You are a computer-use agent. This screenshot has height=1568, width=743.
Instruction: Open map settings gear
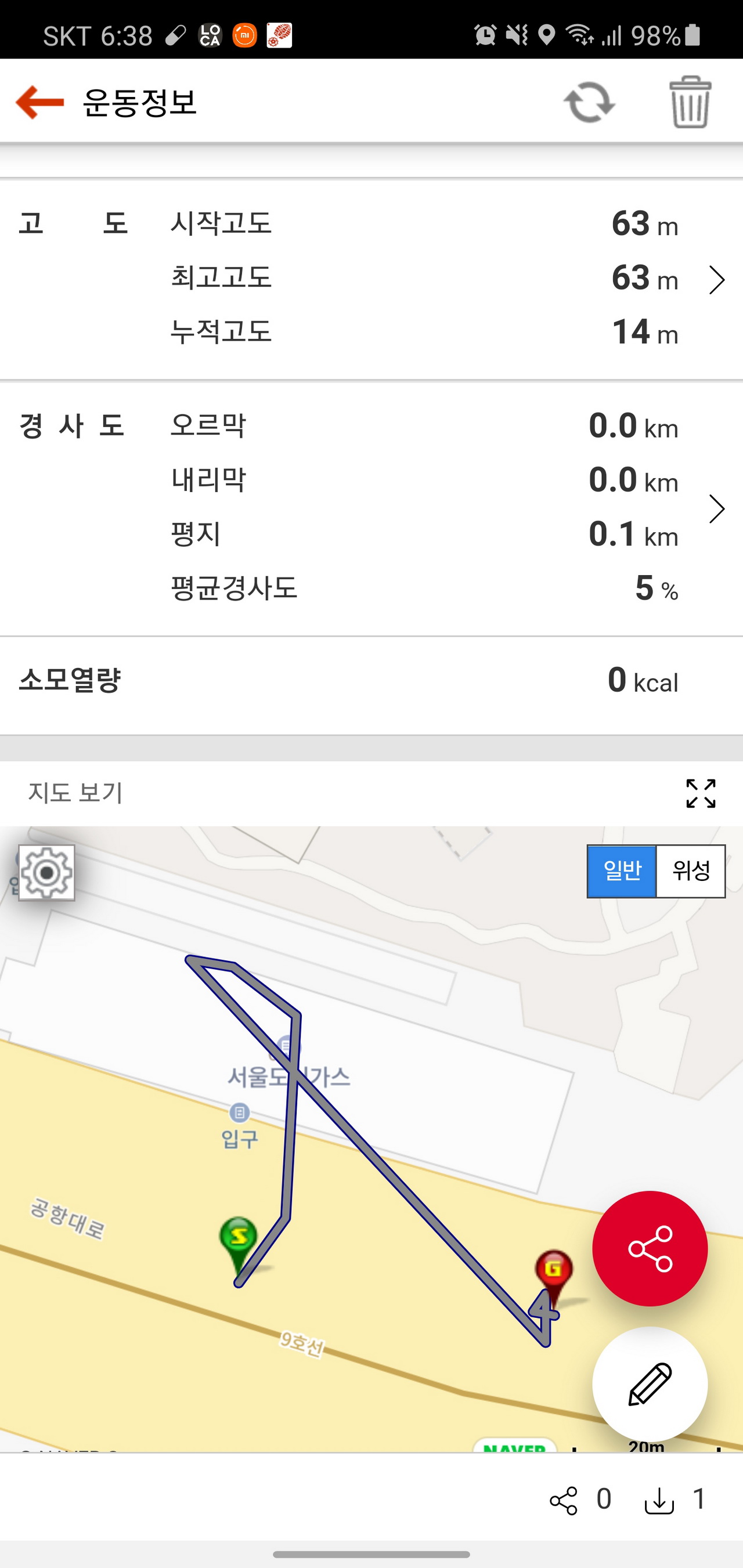coord(47,872)
